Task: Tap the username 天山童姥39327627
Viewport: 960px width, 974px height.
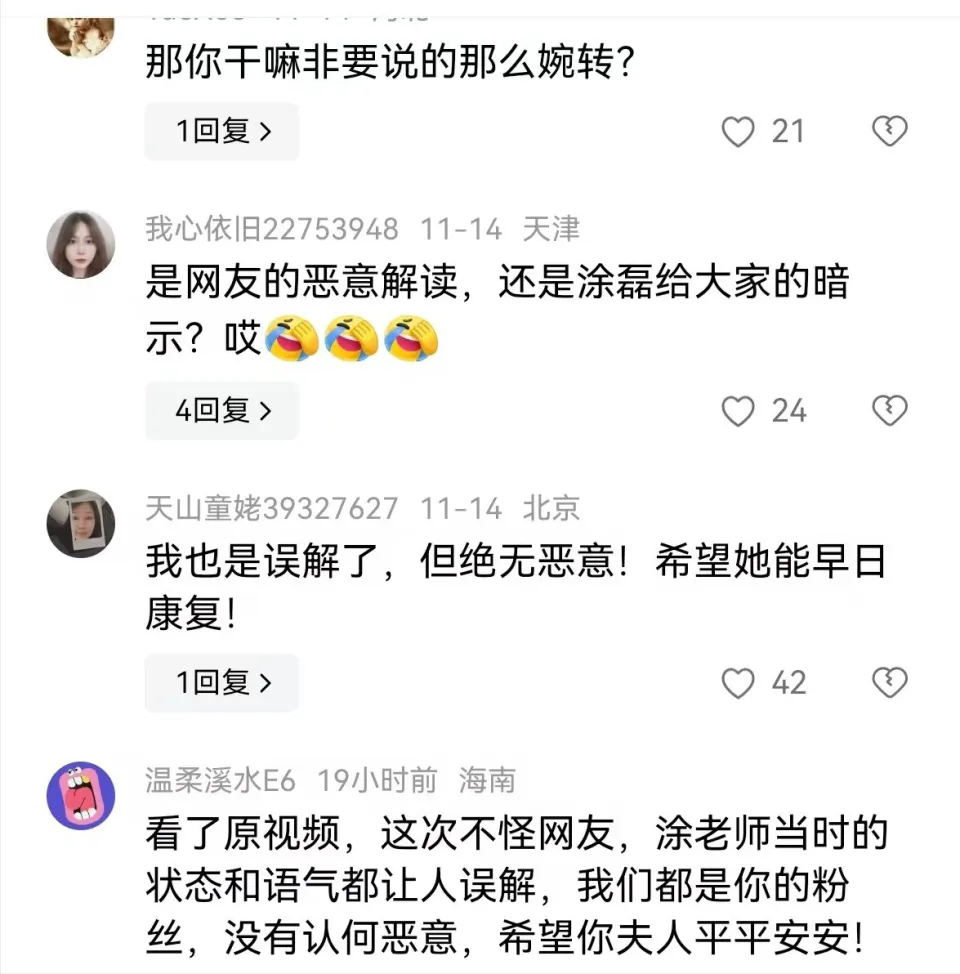Action: (272, 508)
